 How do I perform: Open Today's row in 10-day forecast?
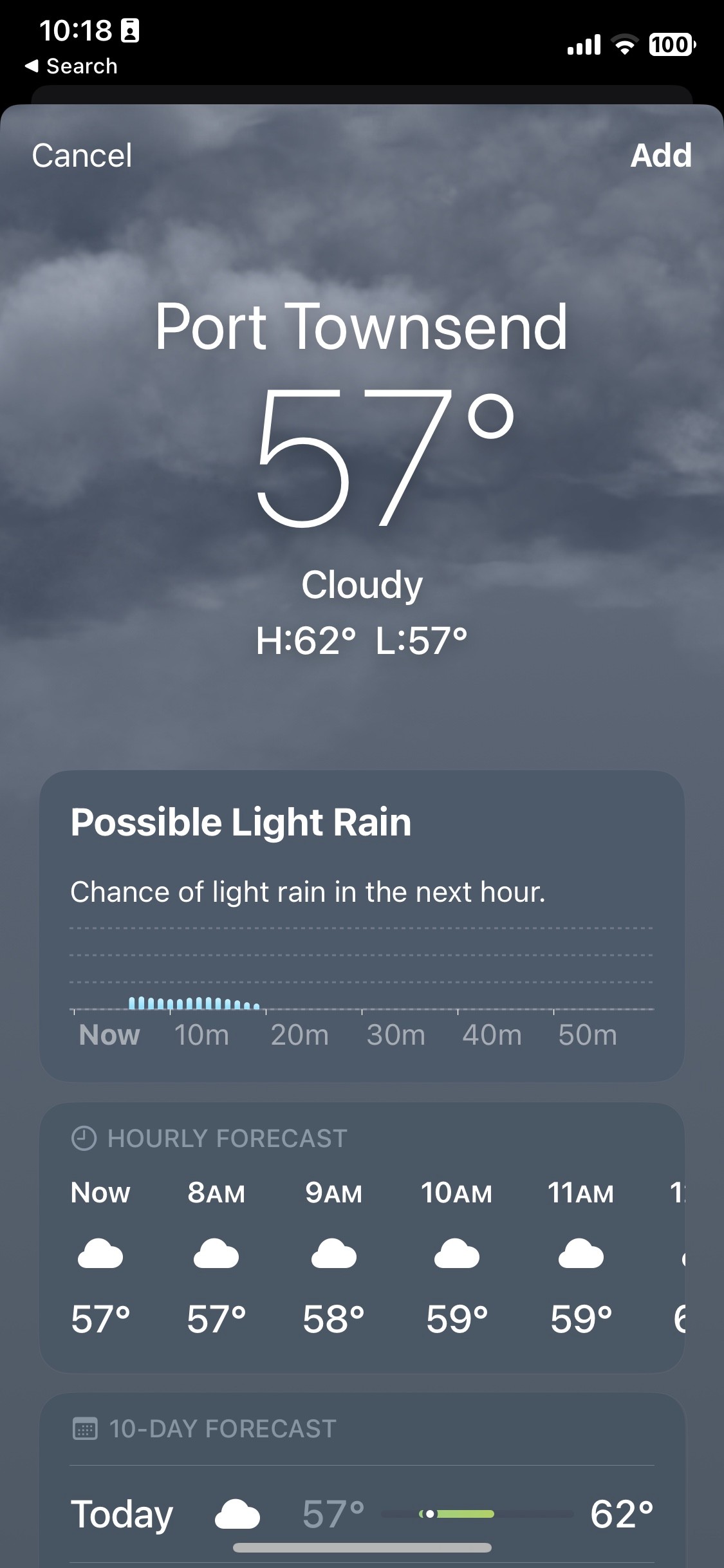[x=362, y=1514]
